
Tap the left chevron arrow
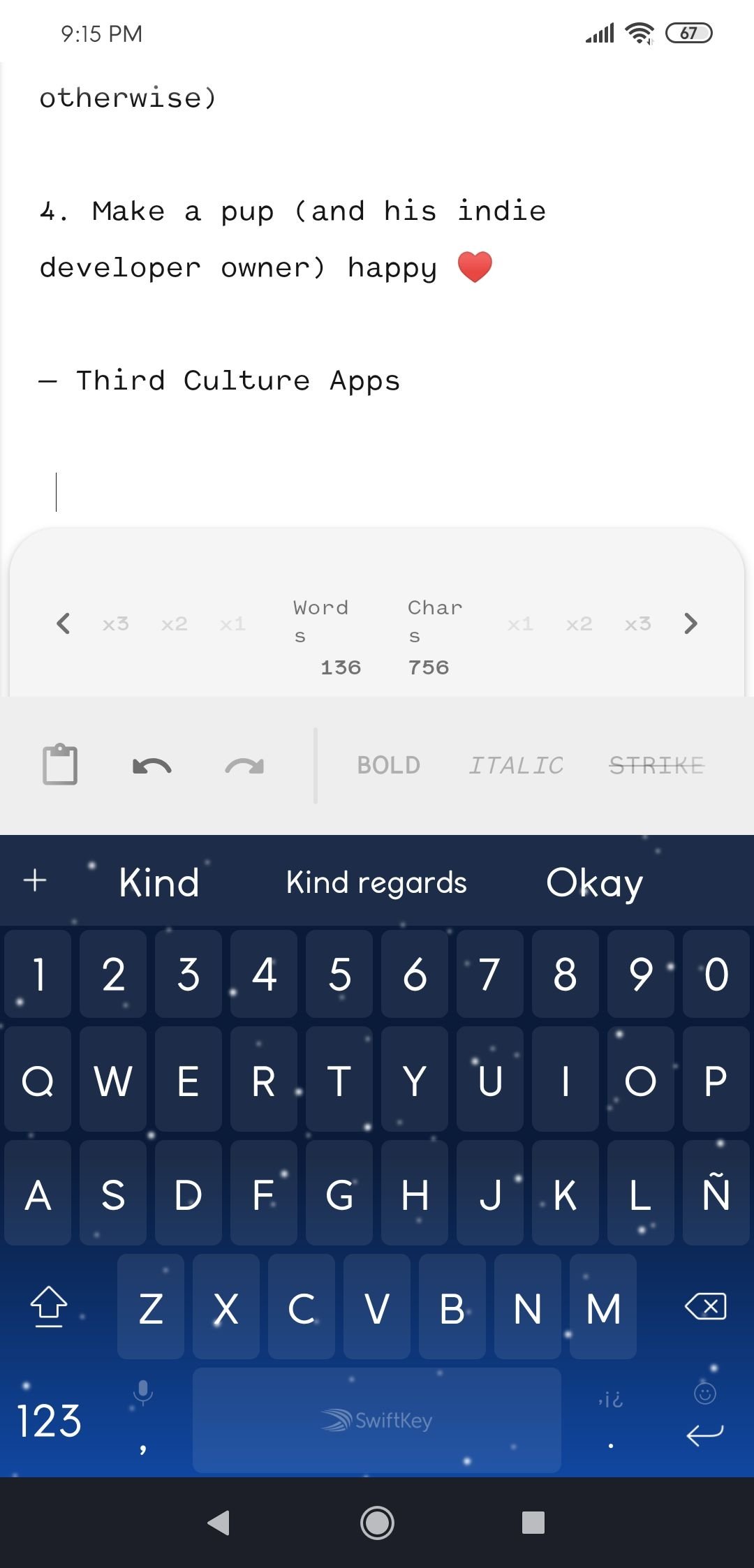click(x=64, y=623)
